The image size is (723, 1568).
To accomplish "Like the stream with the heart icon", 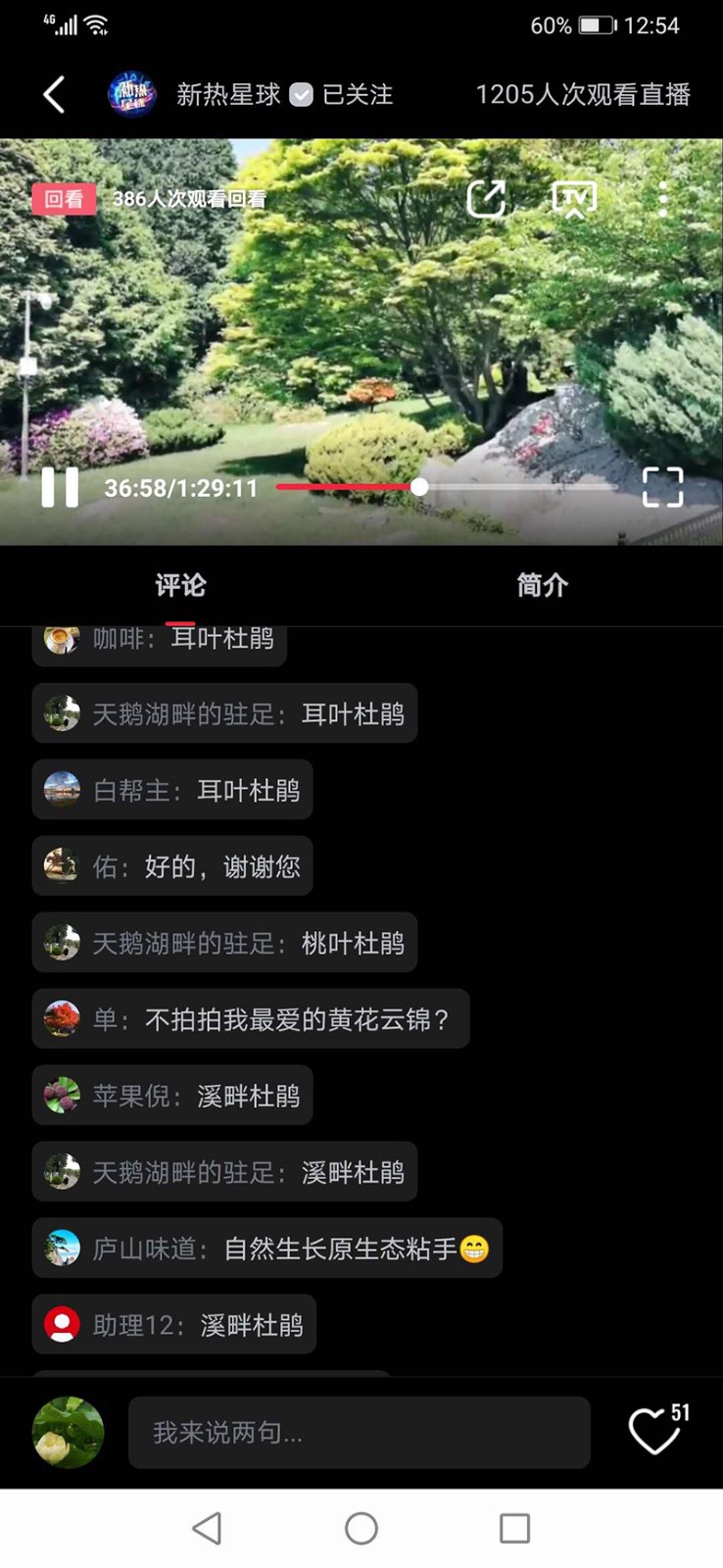I will click(654, 1433).
